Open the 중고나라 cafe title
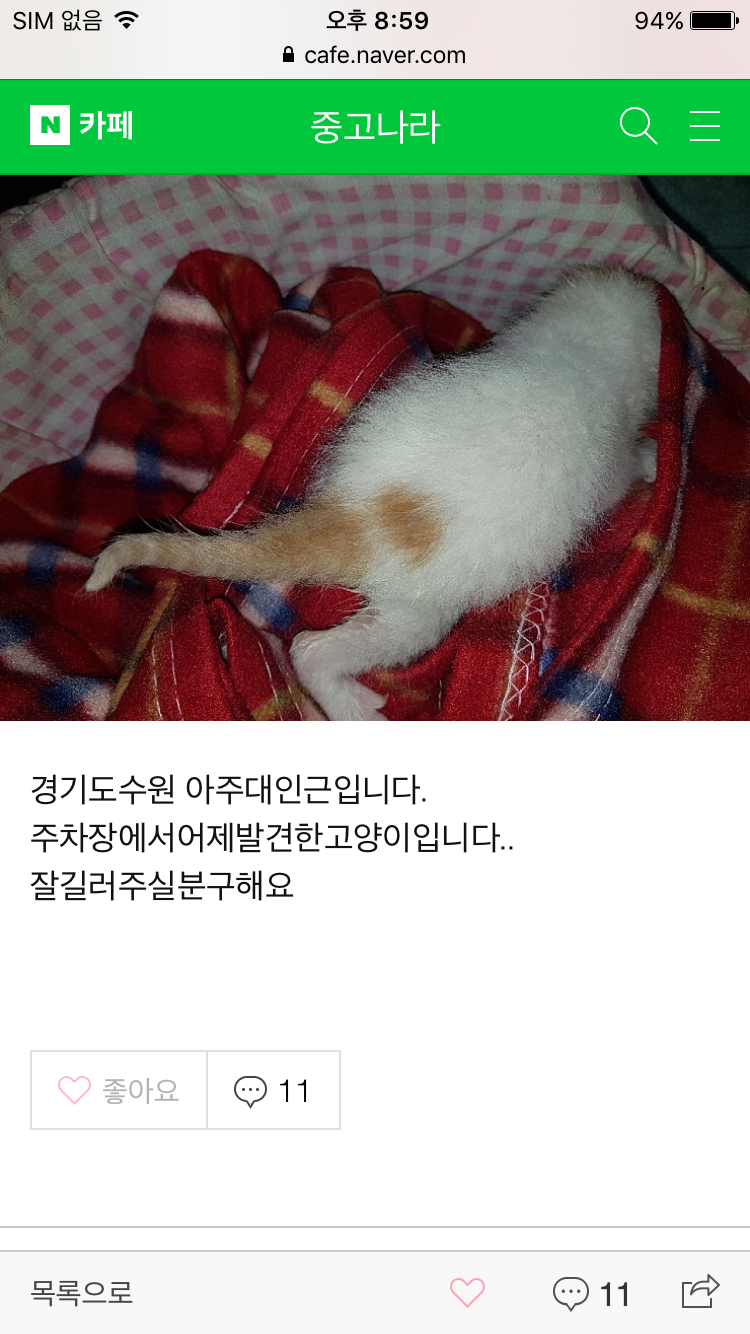Screen dimensions: 750x1334 point(375,127)
